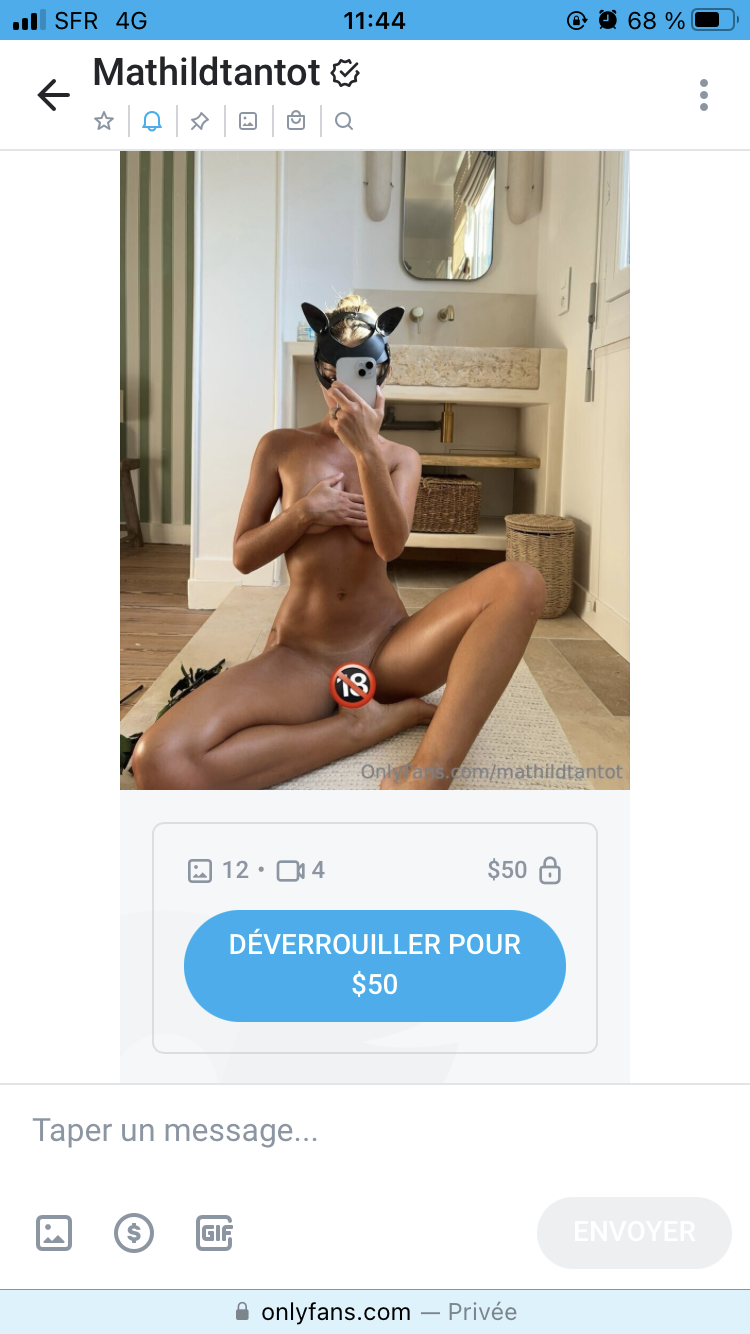750x1334 pixels.
Task: Tap the onlyfans.com address bar
Action: coord(375,1312)
